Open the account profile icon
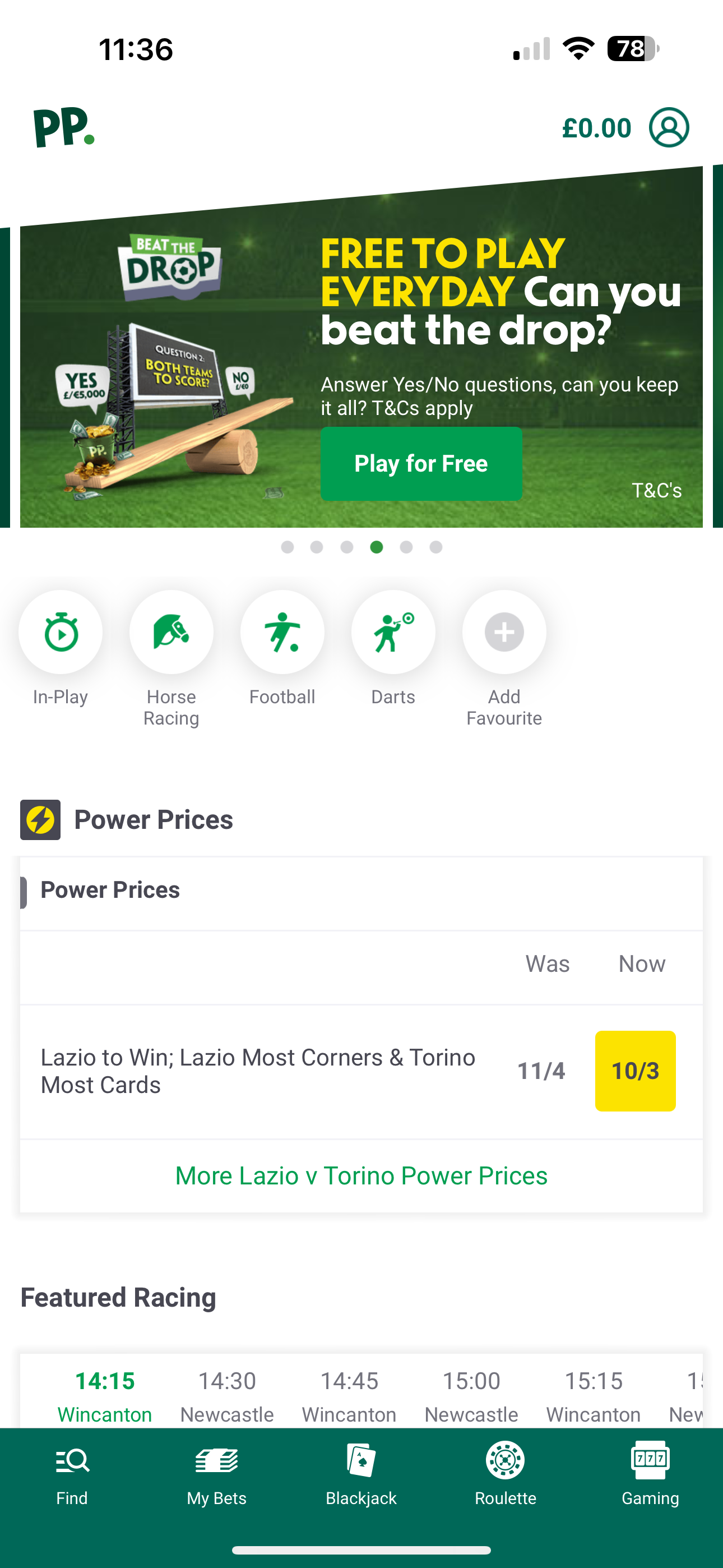This screenshot has width=723, height=1568. coord(668,127)
